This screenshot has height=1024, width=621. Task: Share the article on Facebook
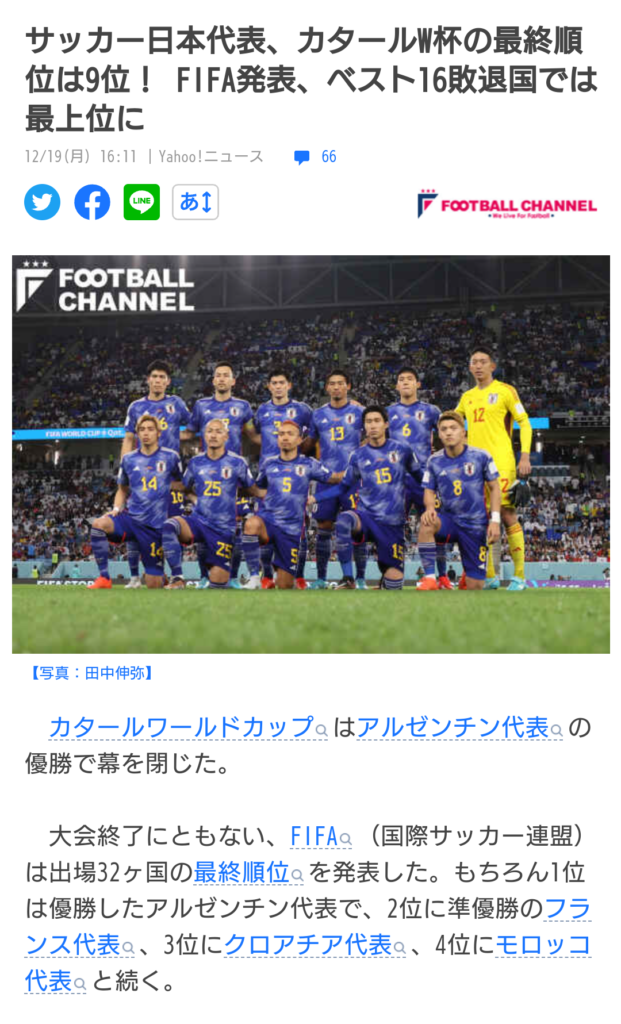92,203
